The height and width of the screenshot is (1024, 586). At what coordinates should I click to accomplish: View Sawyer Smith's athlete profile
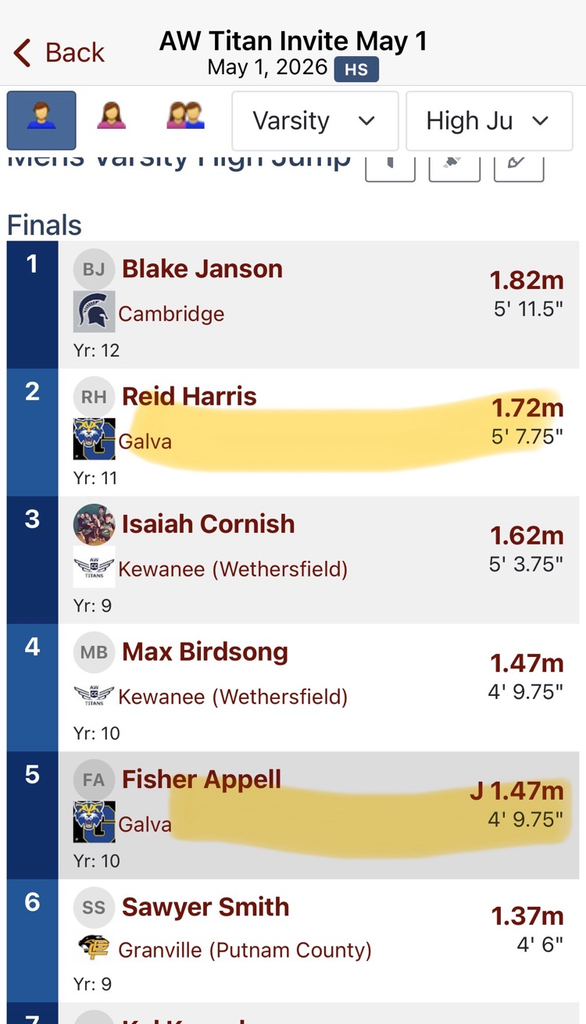206,907
